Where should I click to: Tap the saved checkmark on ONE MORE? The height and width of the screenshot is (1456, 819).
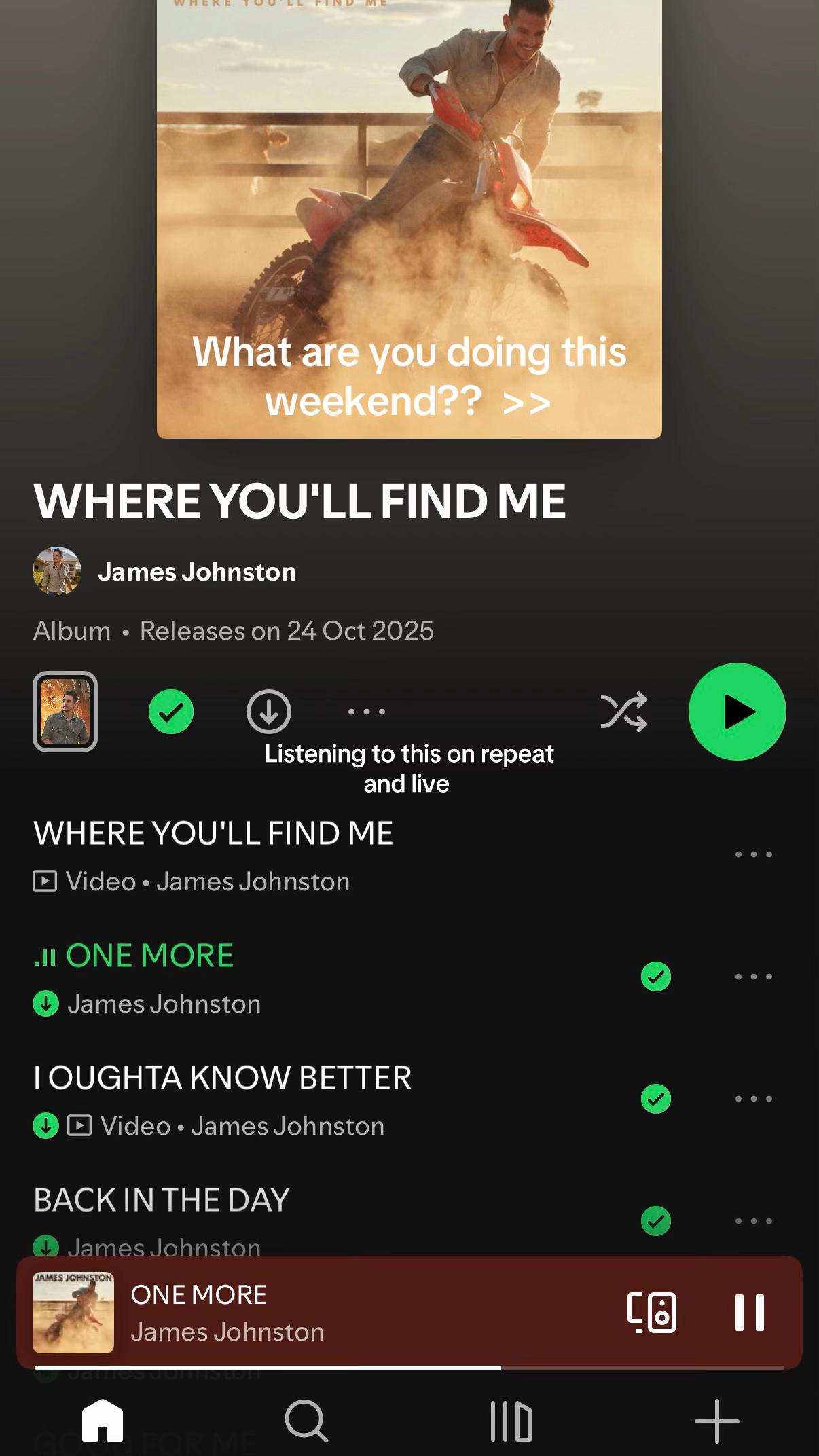click(x=656, y=977)
